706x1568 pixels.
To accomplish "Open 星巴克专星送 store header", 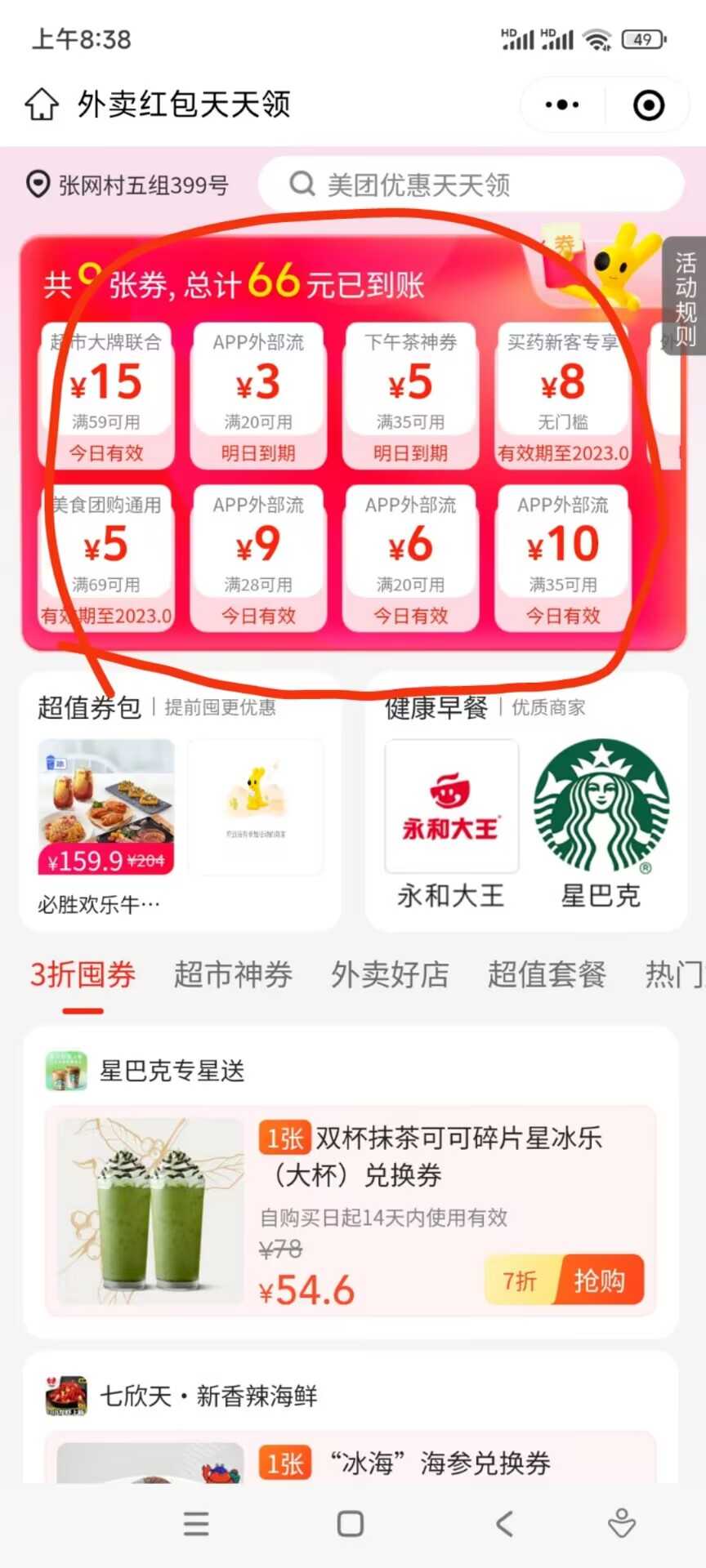I will point(172,1071).
